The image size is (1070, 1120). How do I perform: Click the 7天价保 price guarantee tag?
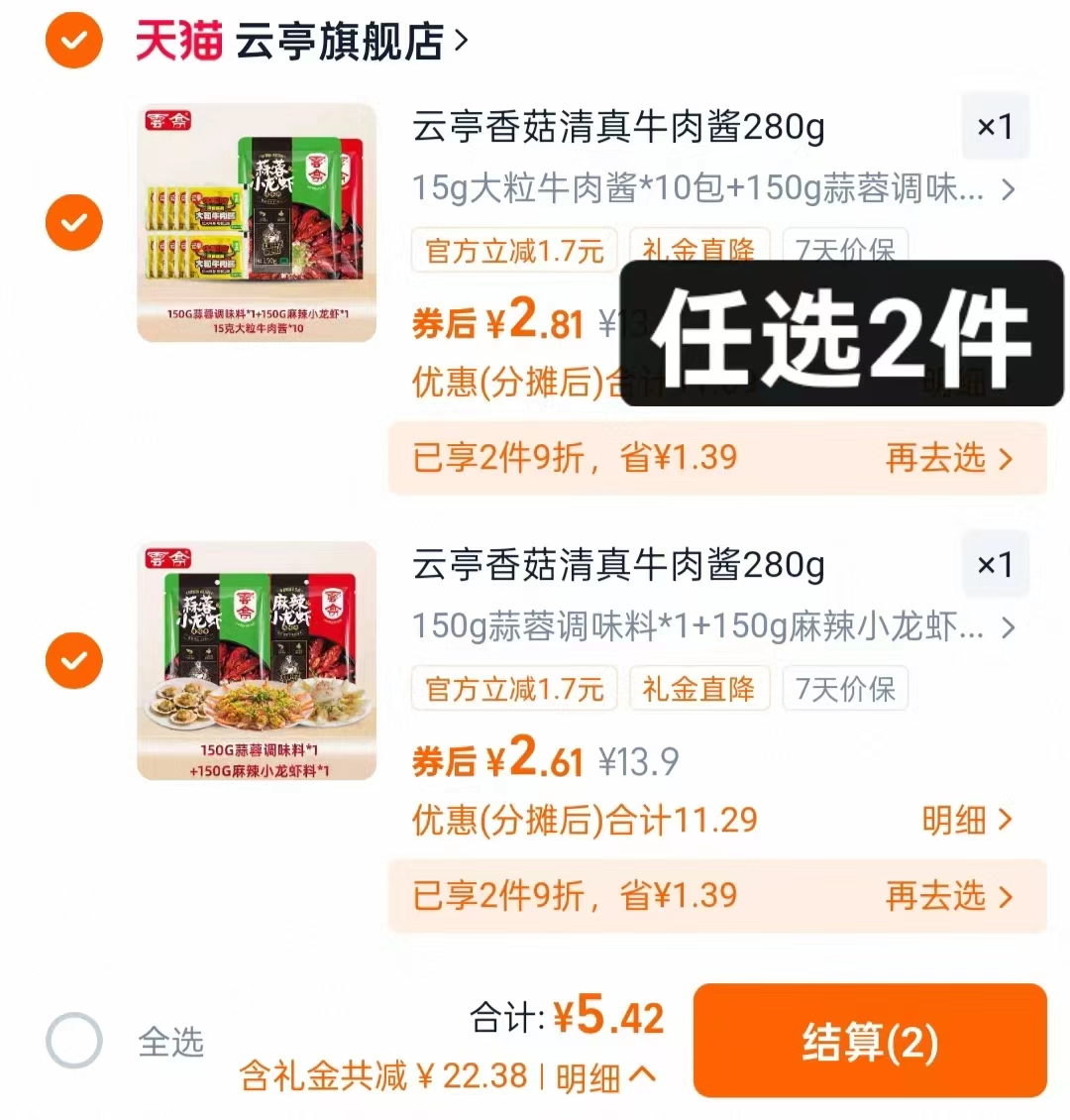[x=844, y=251]
